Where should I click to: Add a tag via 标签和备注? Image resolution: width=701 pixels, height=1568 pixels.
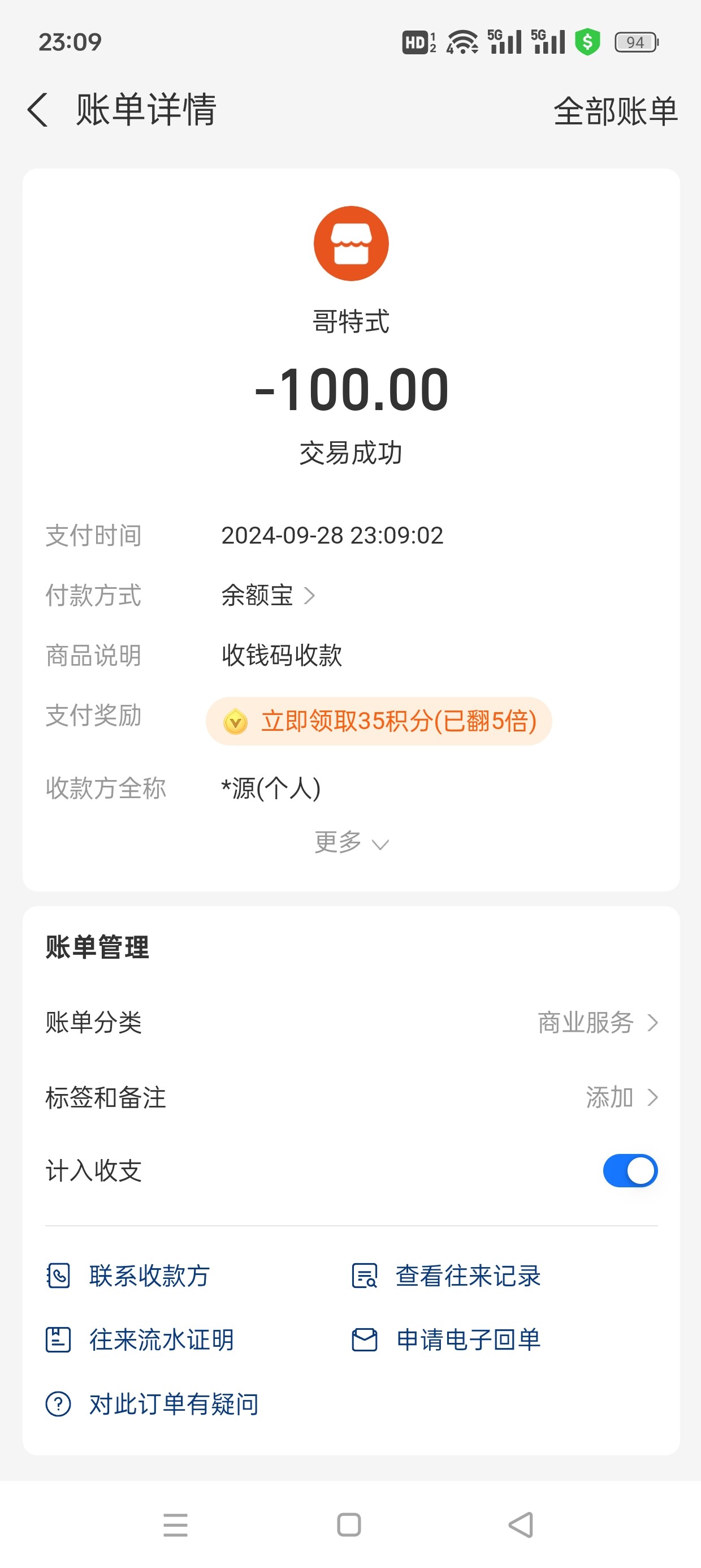351,1097
